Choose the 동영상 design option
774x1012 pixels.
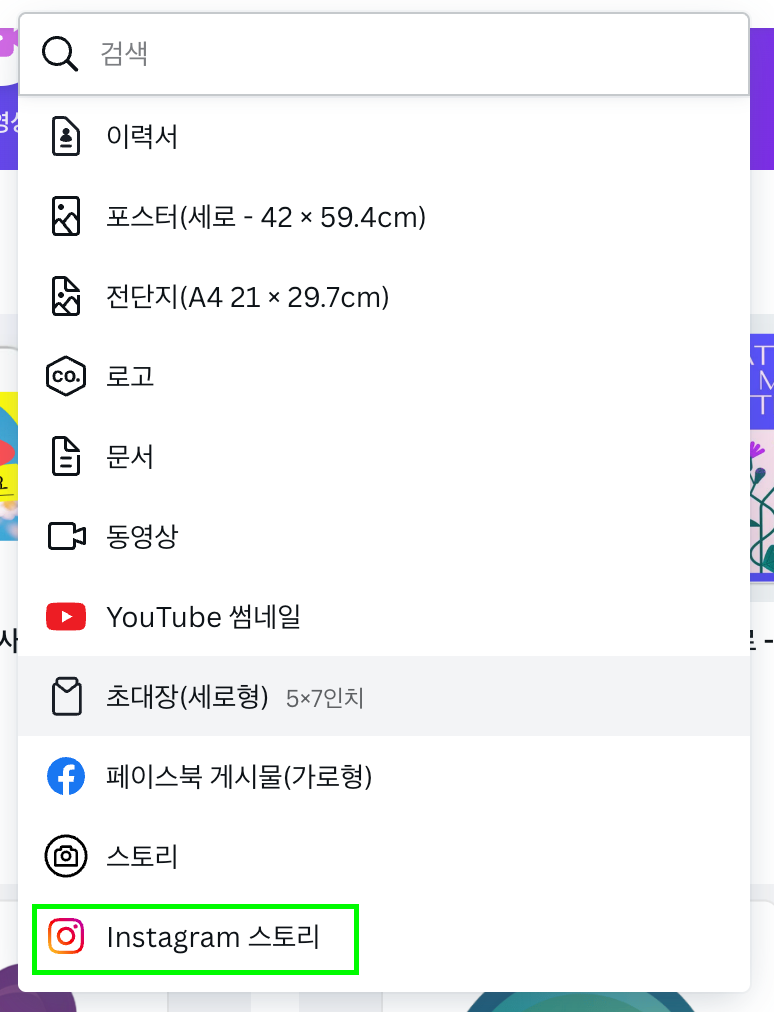(140, 537)
